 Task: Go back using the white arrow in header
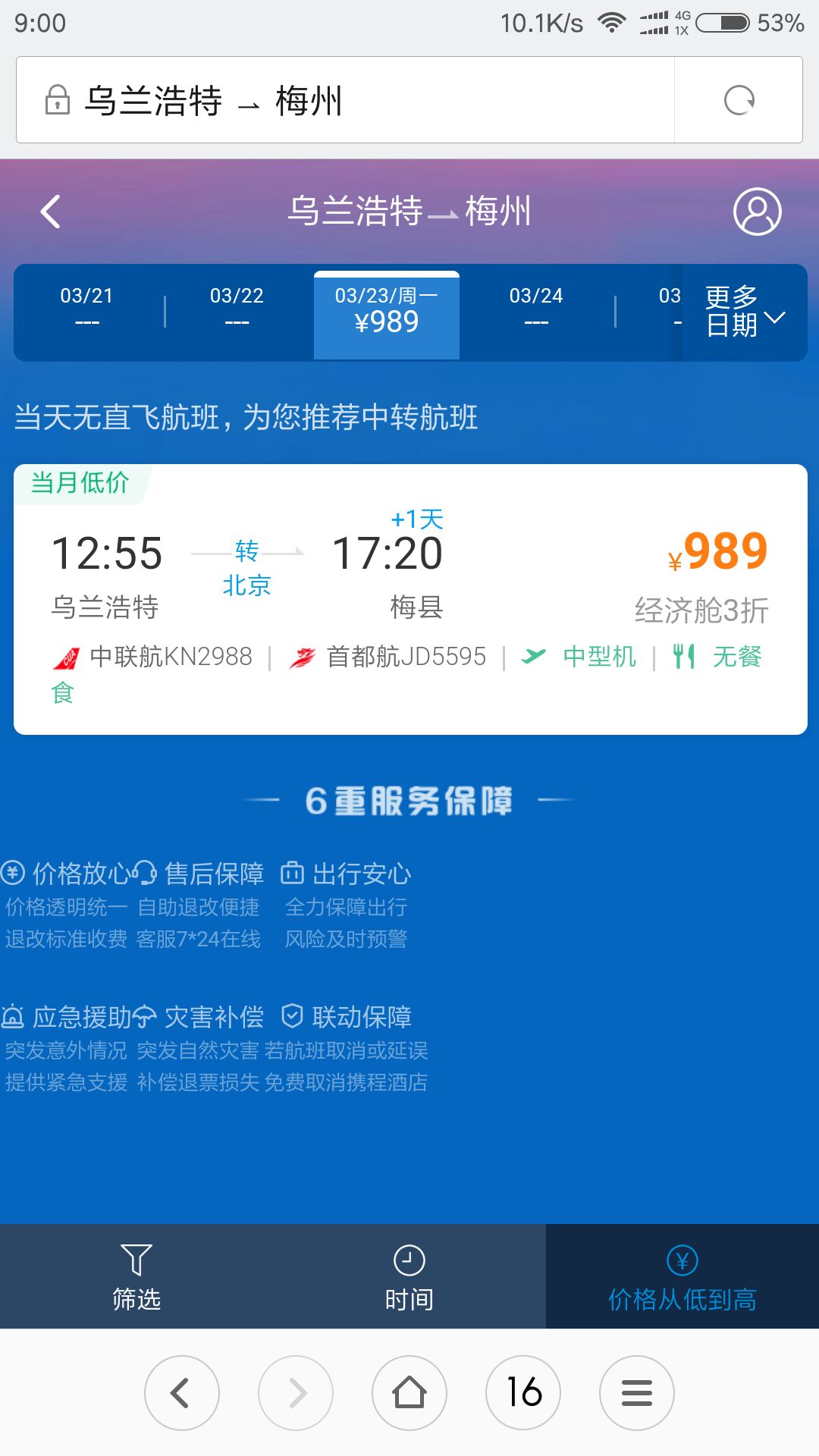coord(51,212)
